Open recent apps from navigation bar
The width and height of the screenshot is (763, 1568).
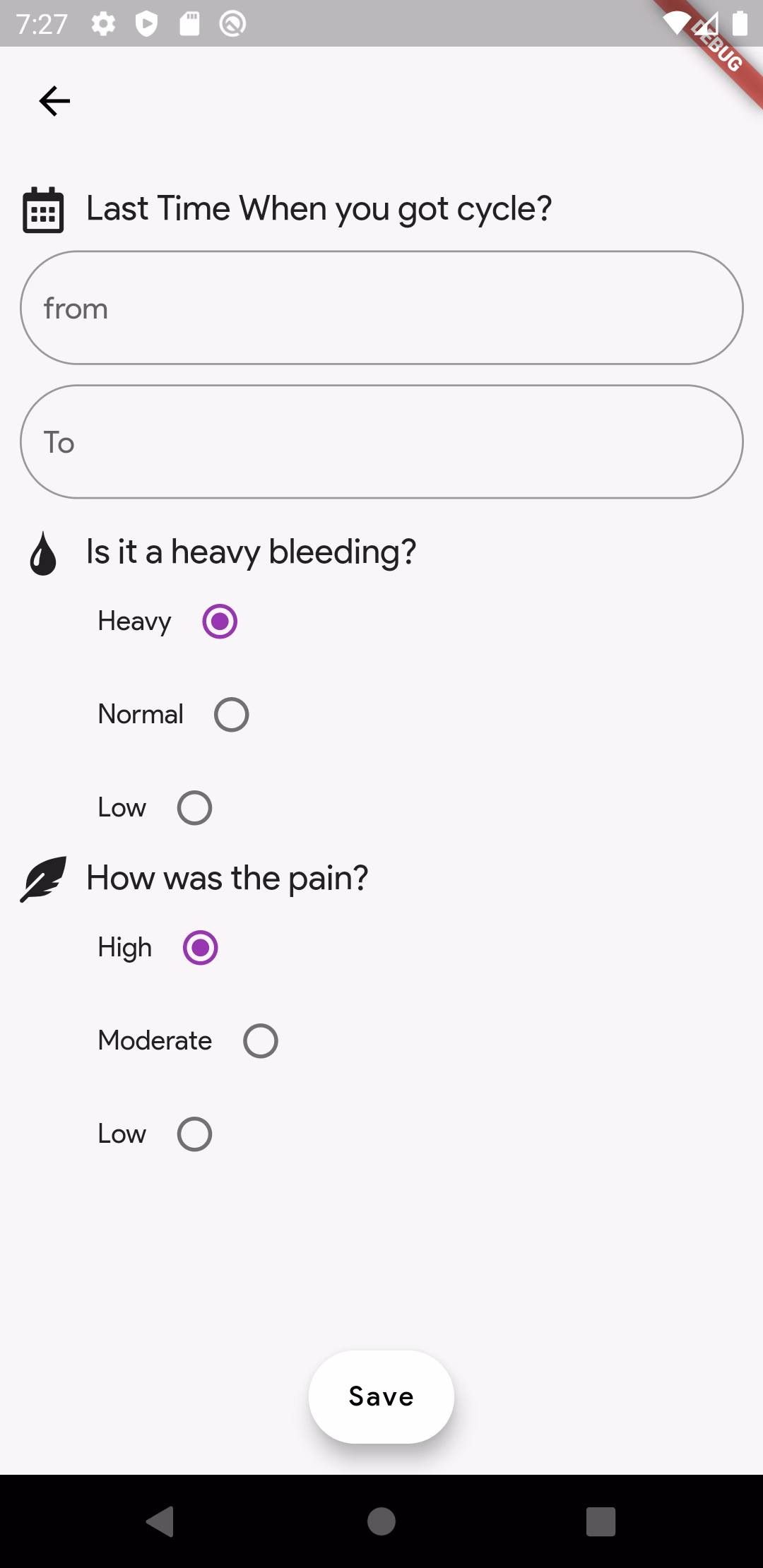601,1521
